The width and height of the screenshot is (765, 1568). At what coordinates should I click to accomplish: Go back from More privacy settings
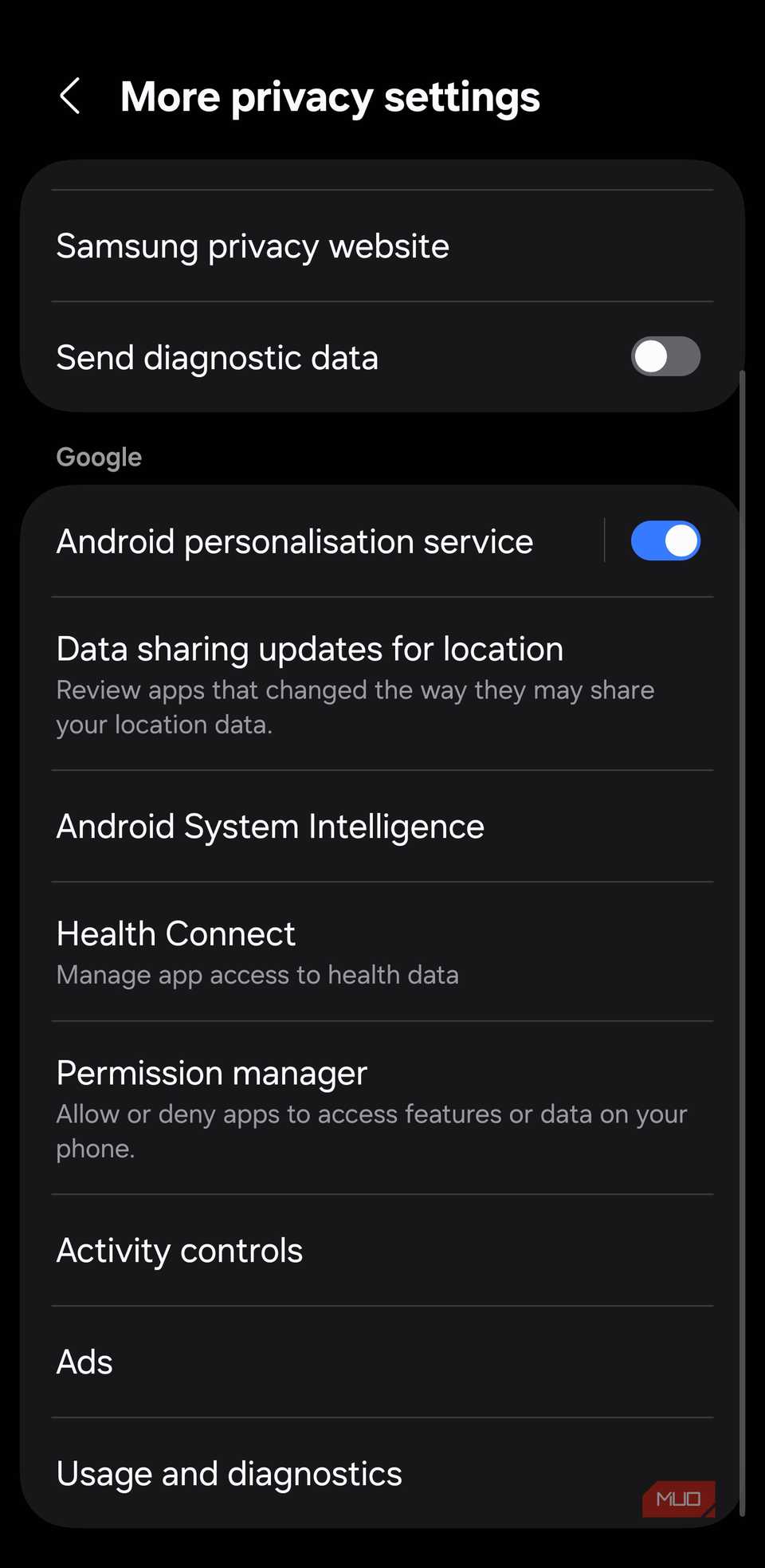pos(70,96)
